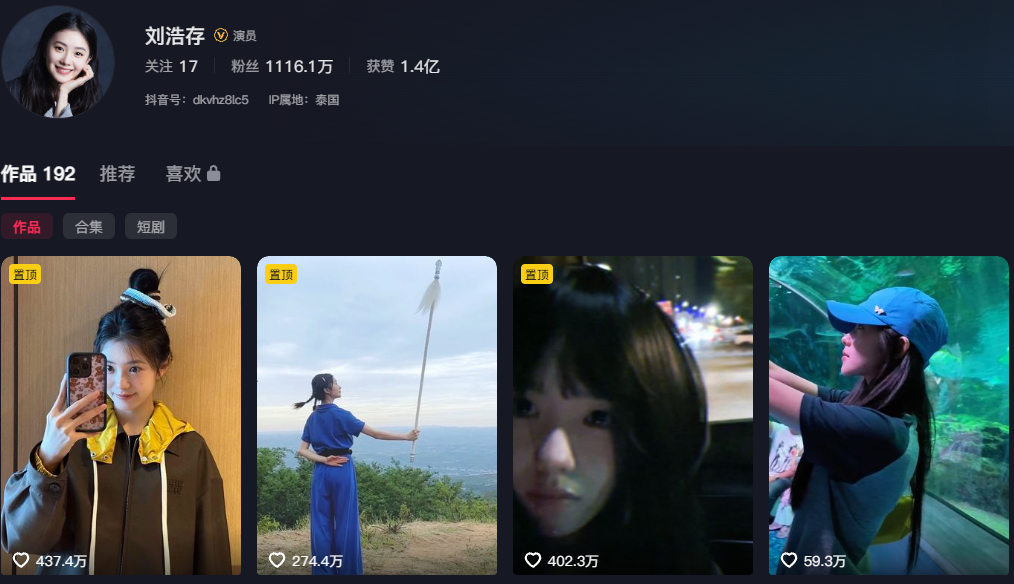This screenshot has width=1014, height=584.
Task: Select the 作品 filter chip
Action: tap(27, 226)
